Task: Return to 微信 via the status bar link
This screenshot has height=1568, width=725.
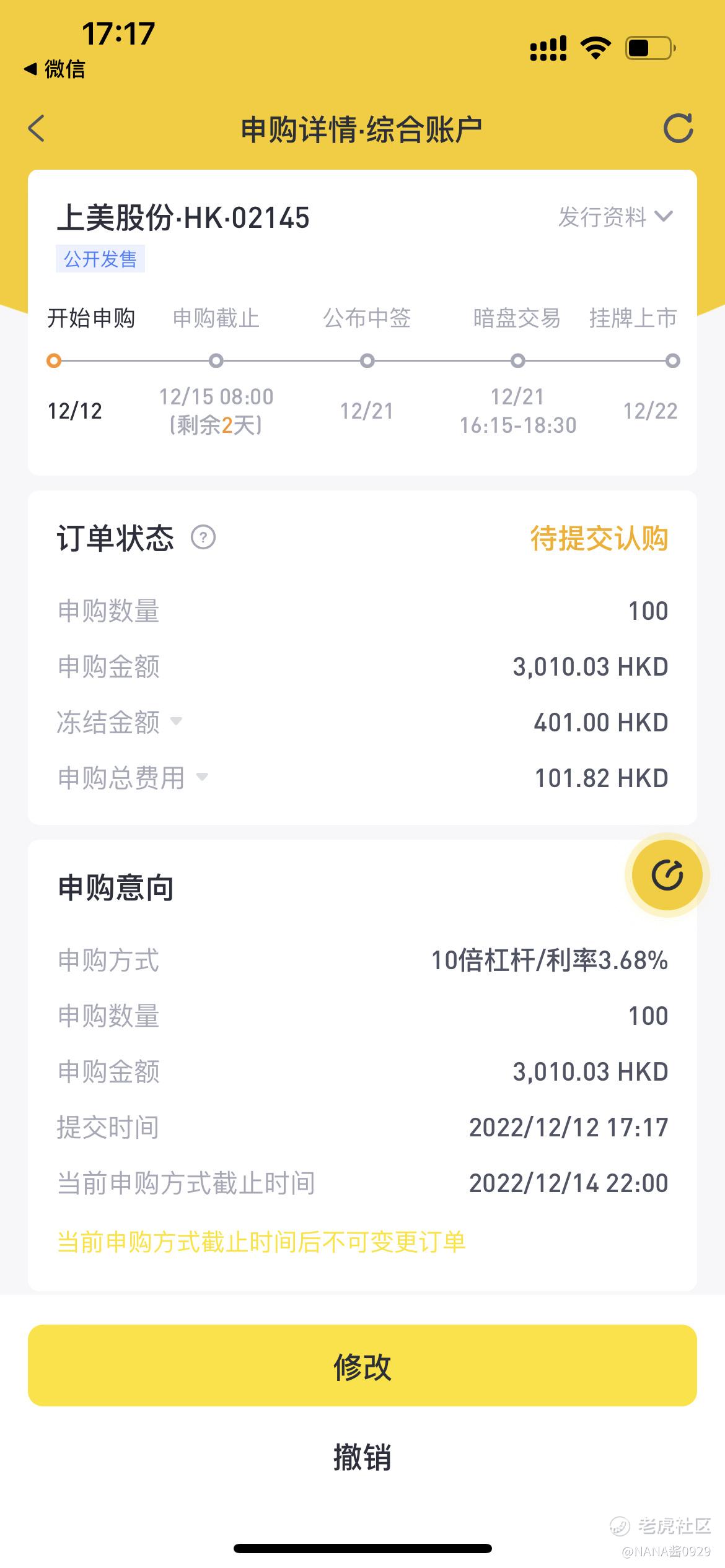Action: point(55,69)
